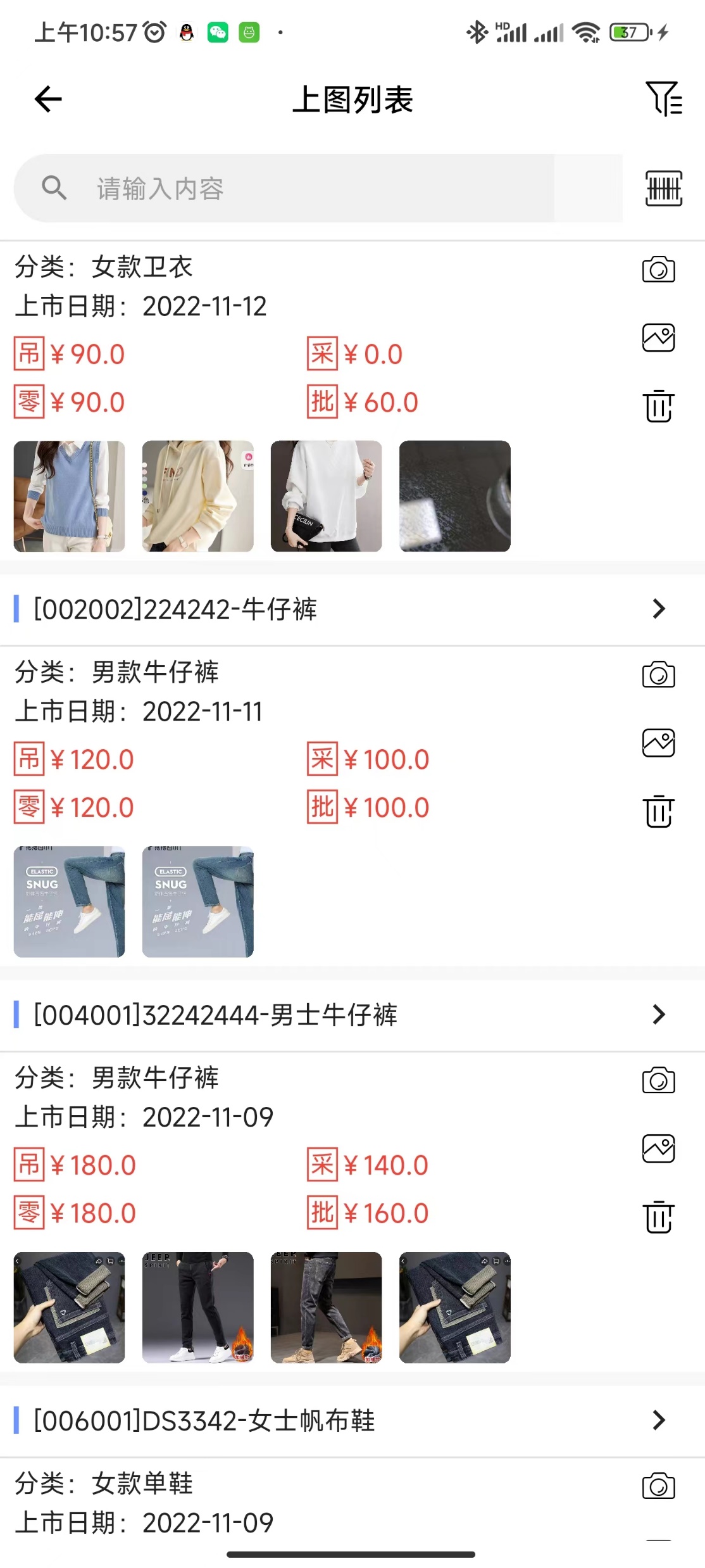Take a photo for the ¥180.0 jeans item
Viewport: 705px width, 1568px height.
[658, 1080]
